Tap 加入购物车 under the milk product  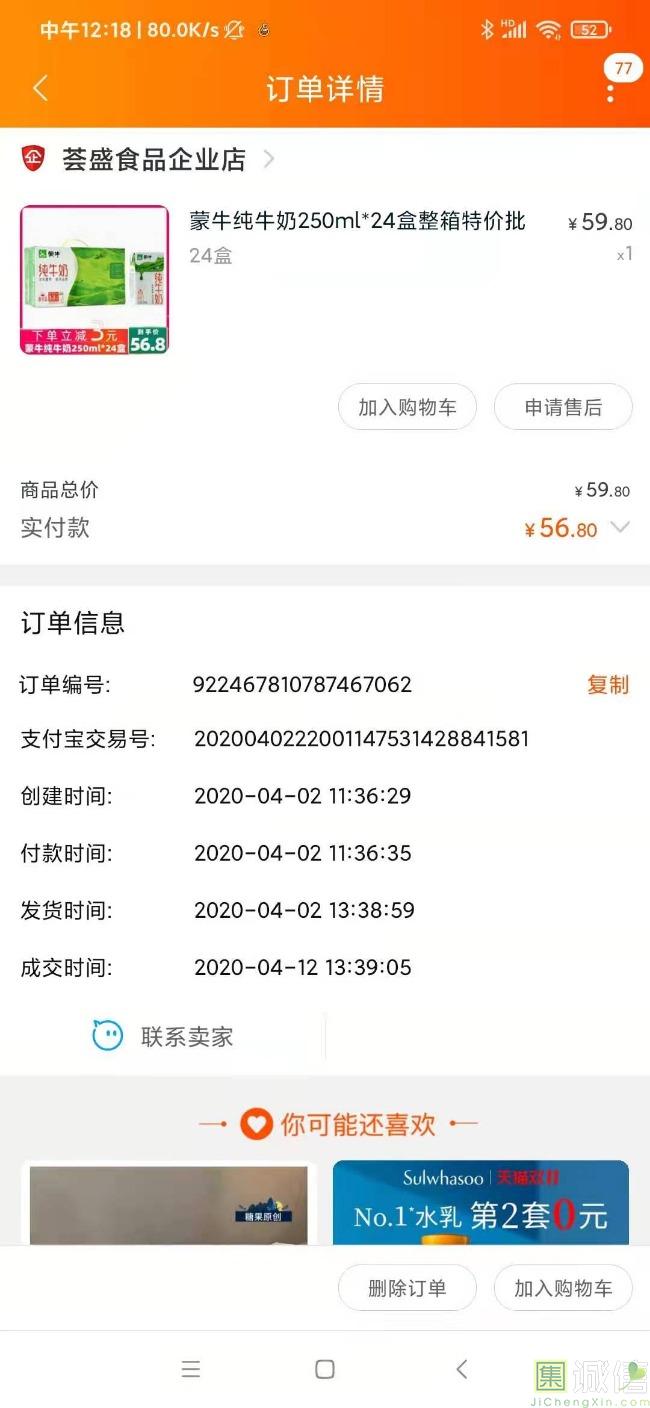pos(407,407)
